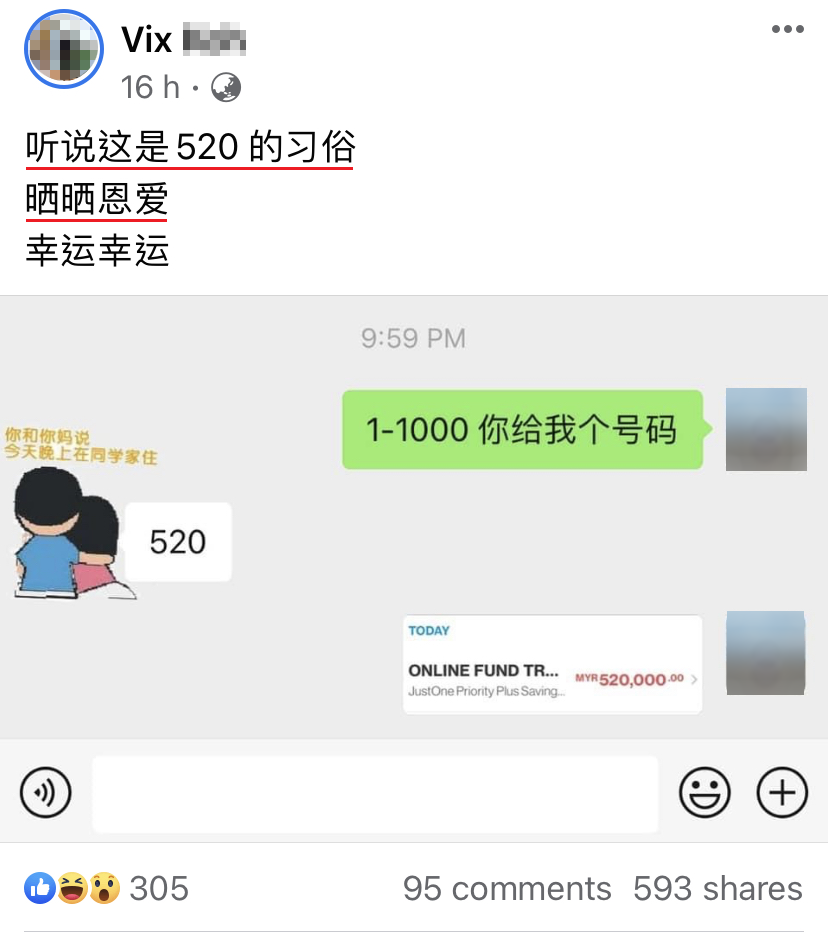Open the author name Vix
This screenshot has height=934, width=828.
point(148,41)
